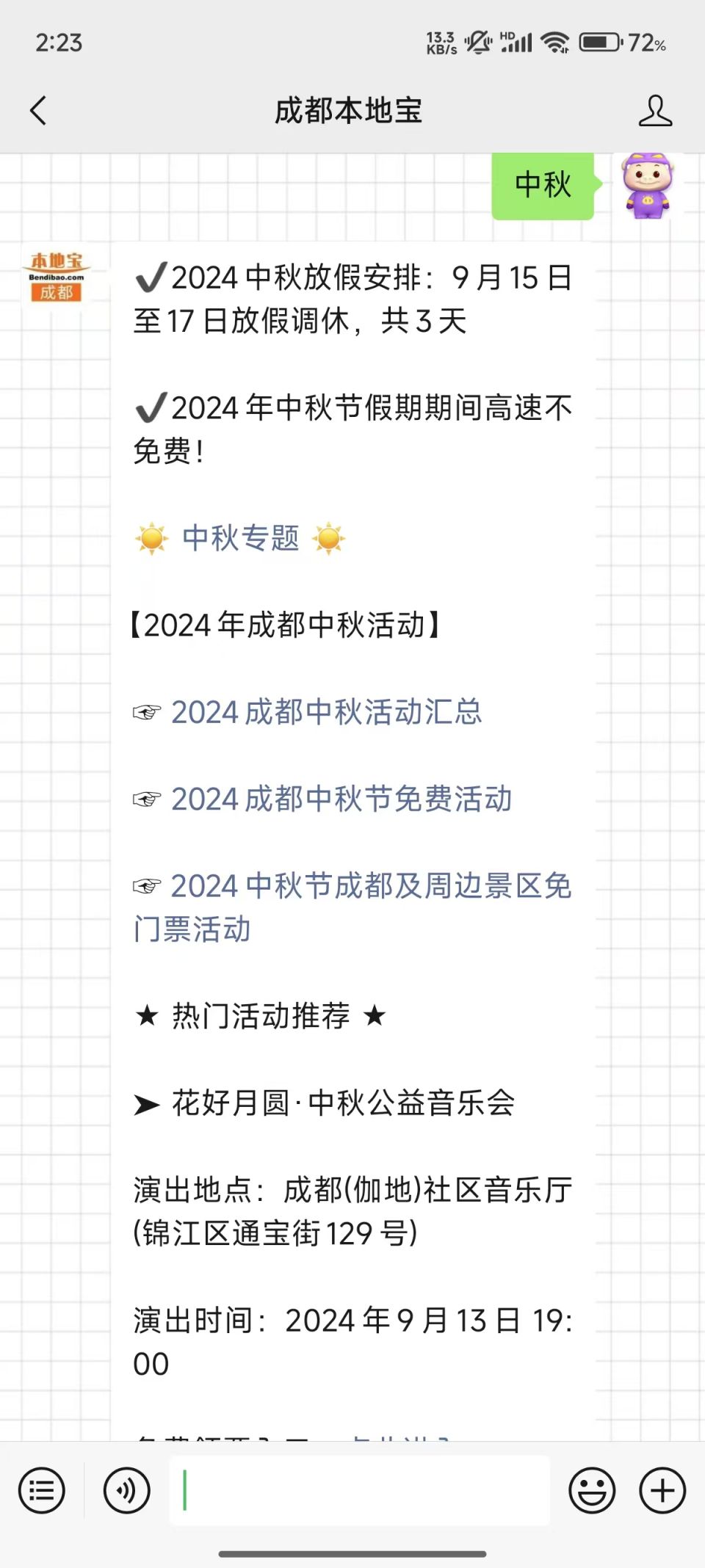The height and width of the screenshot is (1568, 705).
Task: Open the 中秋专题 link
Action: 241,538
